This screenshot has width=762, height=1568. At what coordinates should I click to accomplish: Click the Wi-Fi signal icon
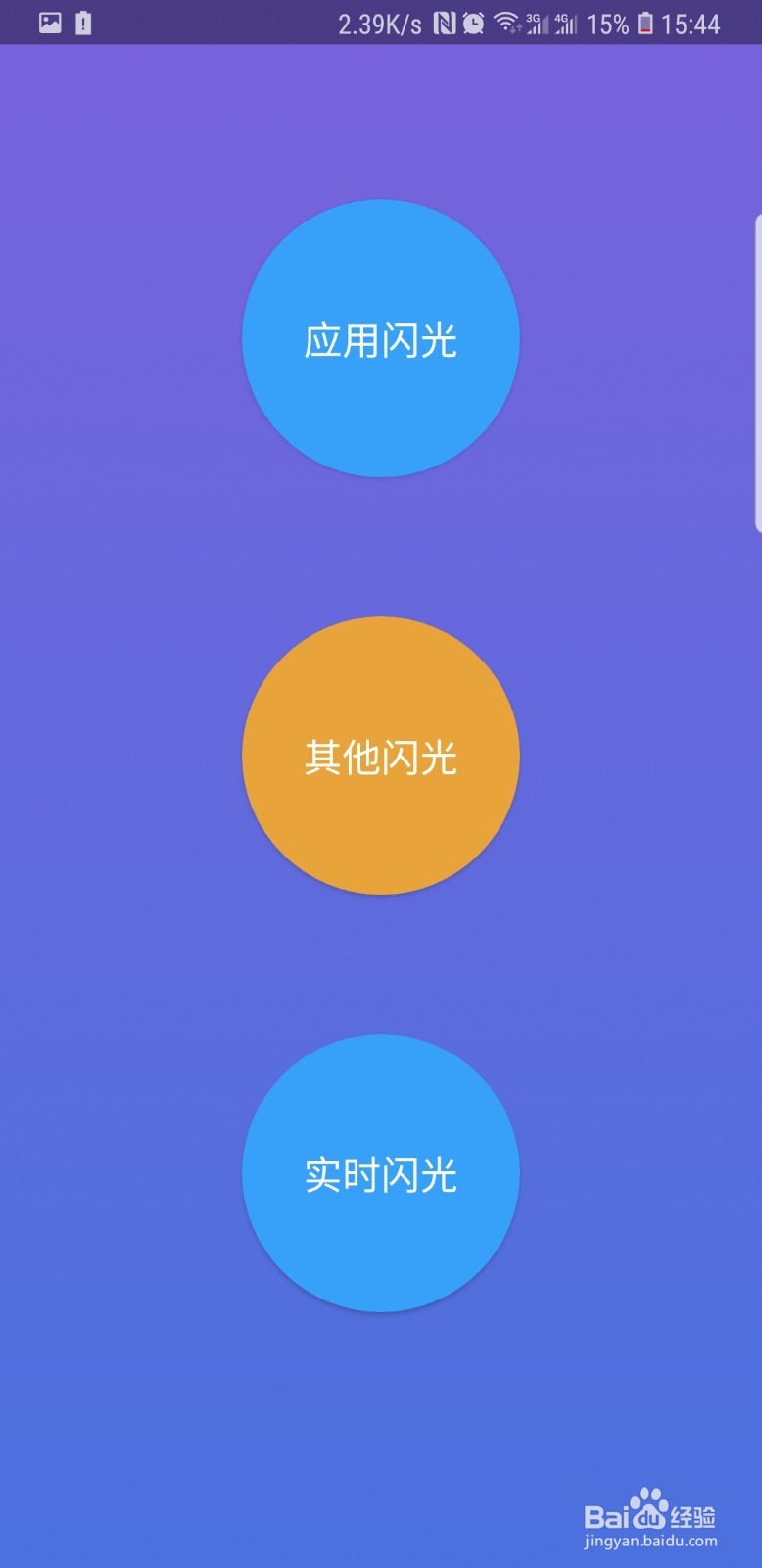(x=507, y=22)
